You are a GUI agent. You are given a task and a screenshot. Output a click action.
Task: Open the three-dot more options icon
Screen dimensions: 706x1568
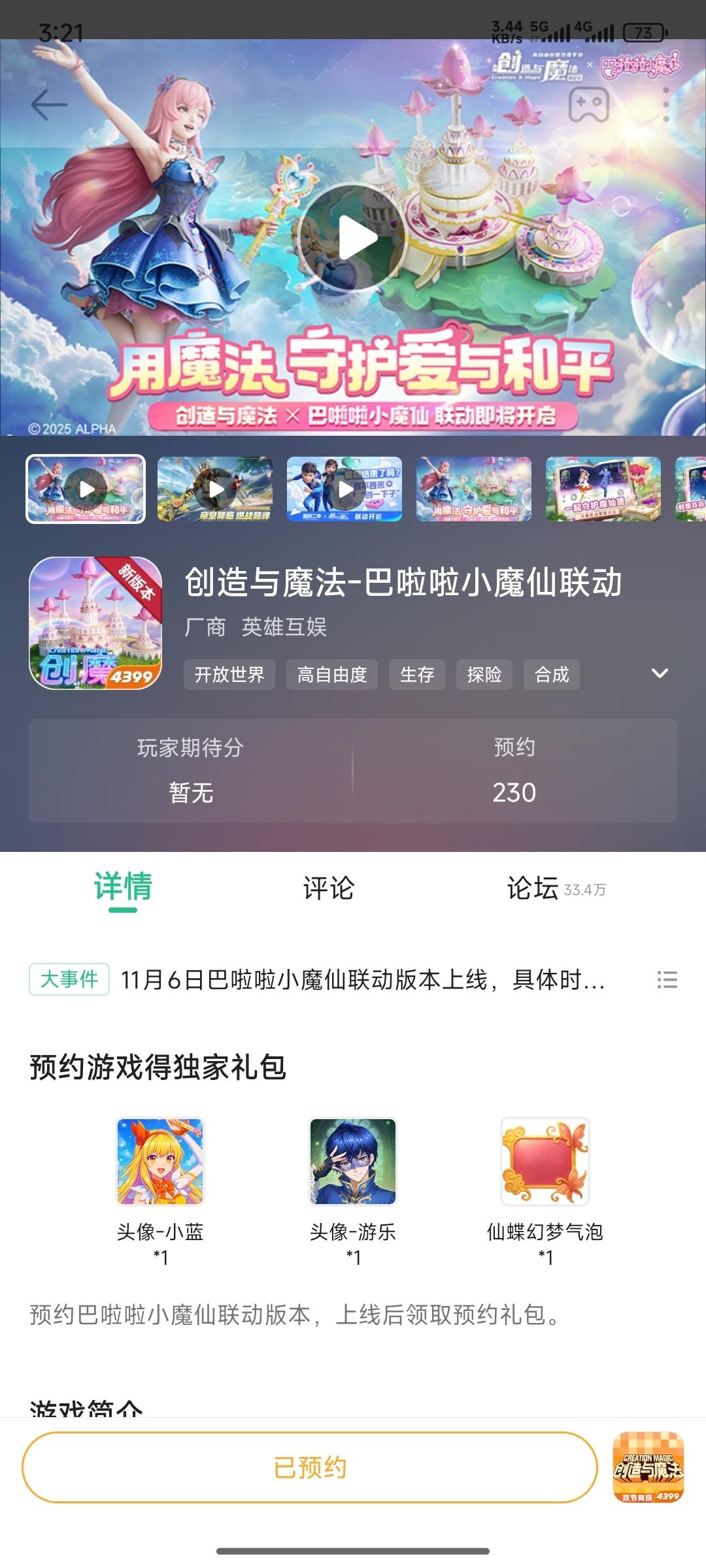click(x=667, y=103)
